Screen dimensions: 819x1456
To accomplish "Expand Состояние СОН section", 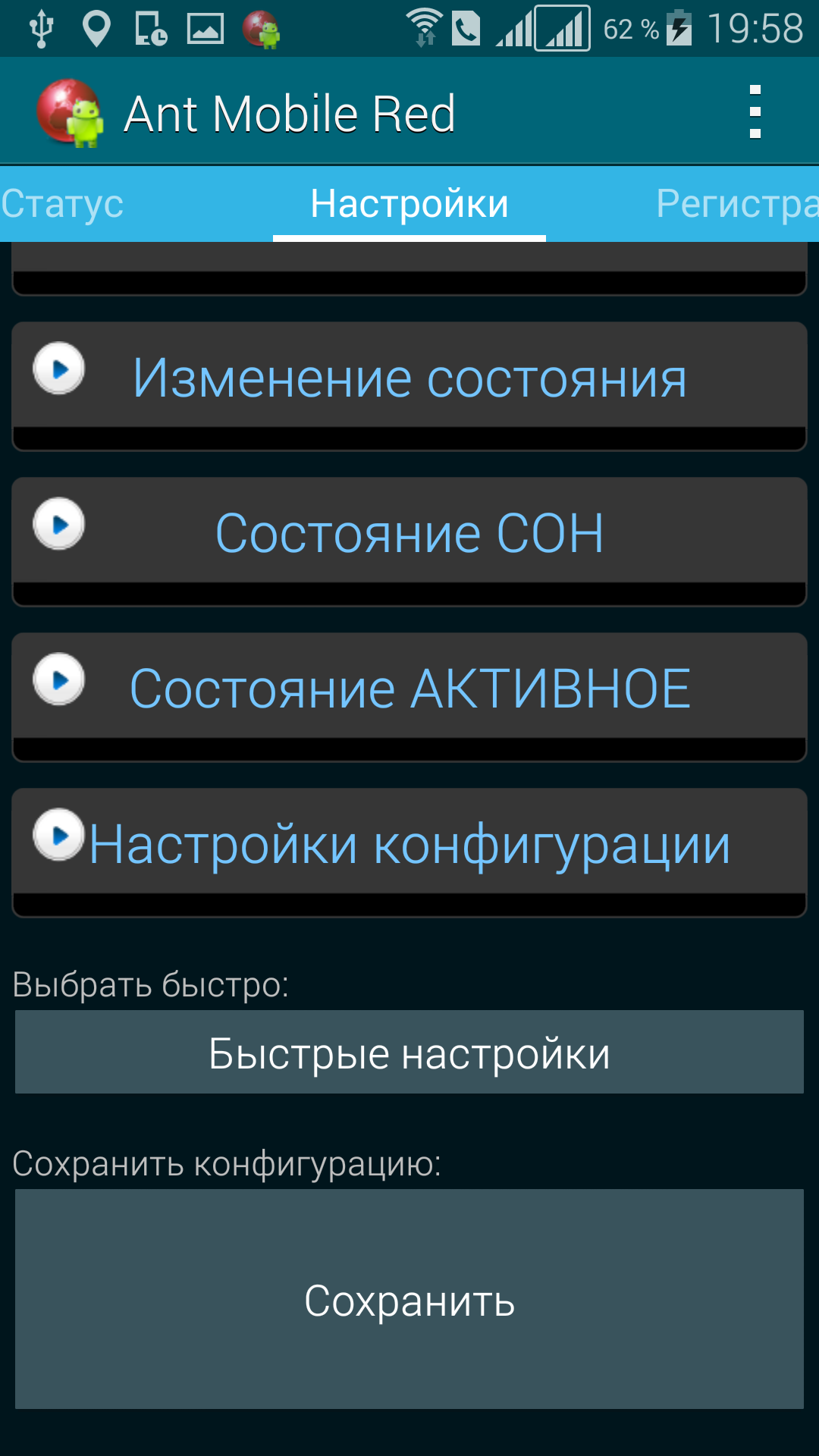I will pos(409,532).
